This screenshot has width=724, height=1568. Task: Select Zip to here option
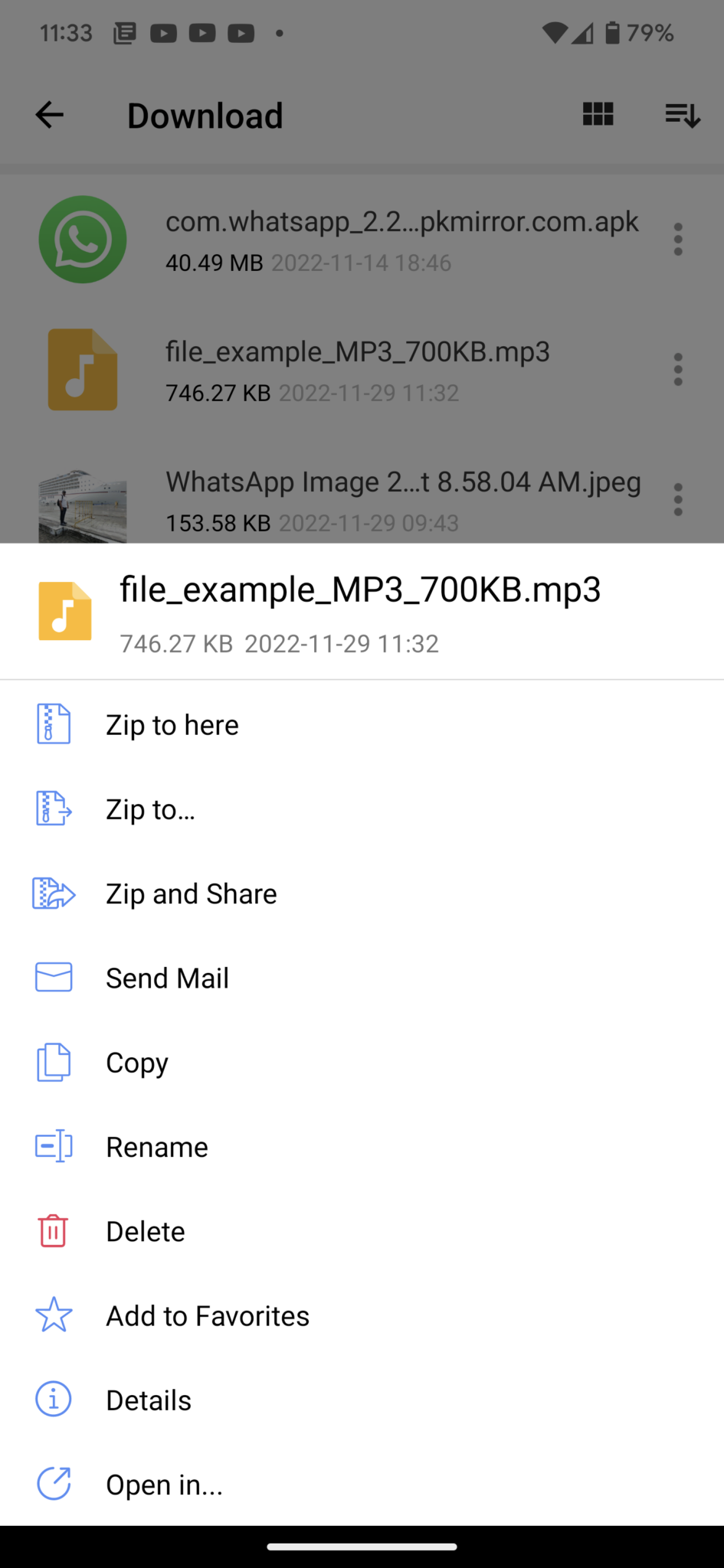click(362, 724)
